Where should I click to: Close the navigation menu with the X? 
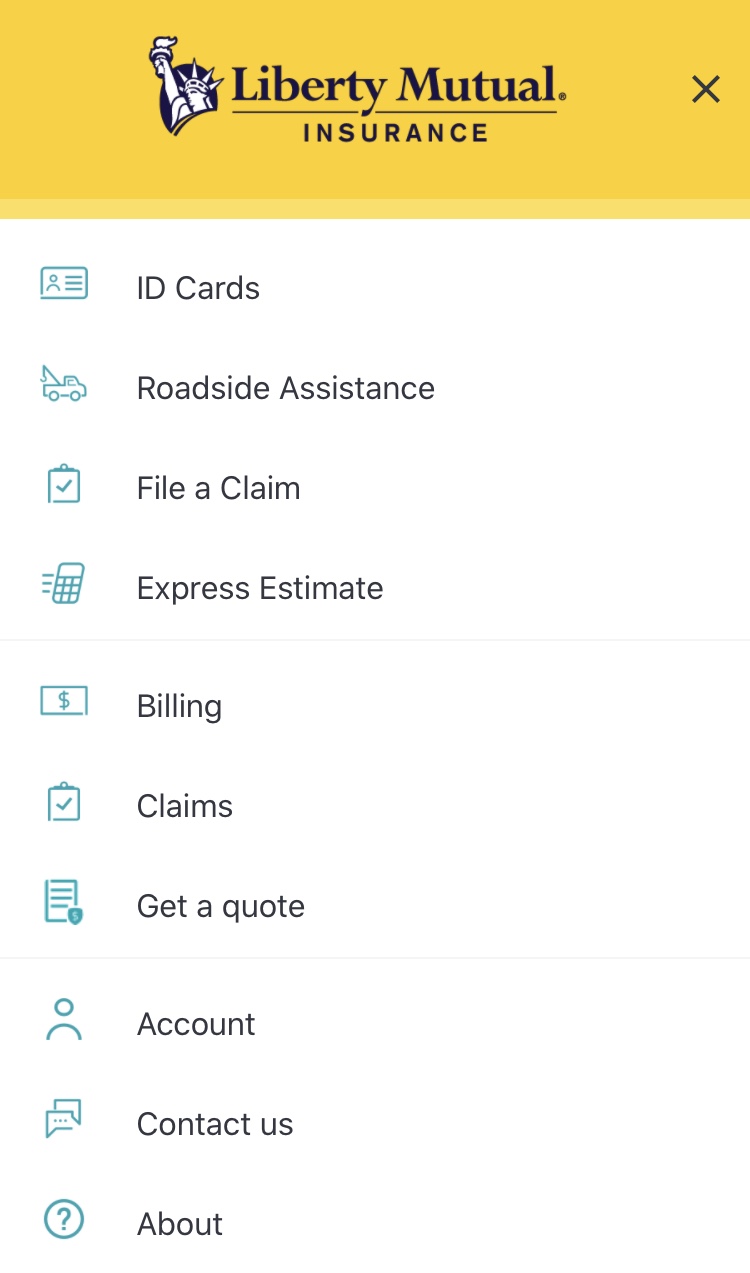(x=706, y=89)
